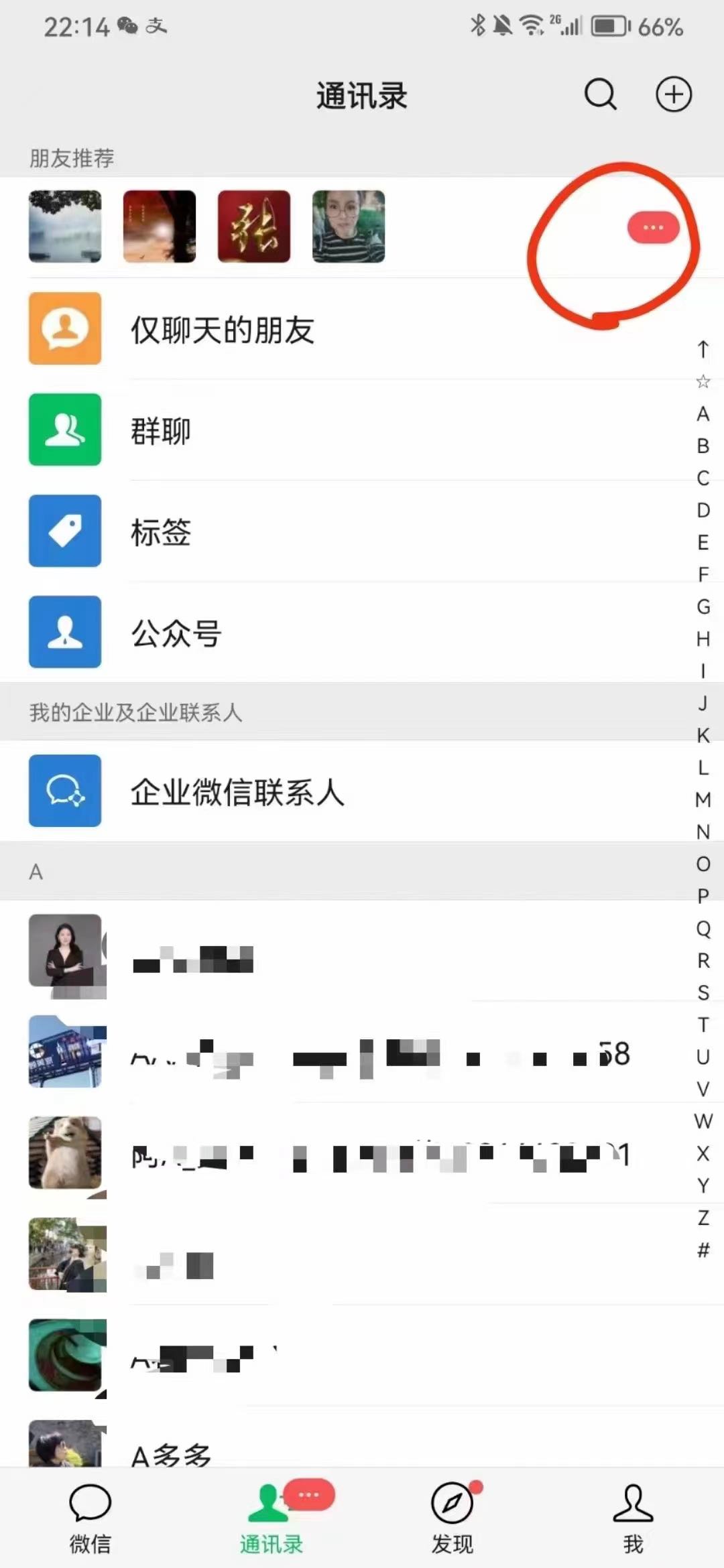Open the red friend recommendations badge

coord(653,228)
